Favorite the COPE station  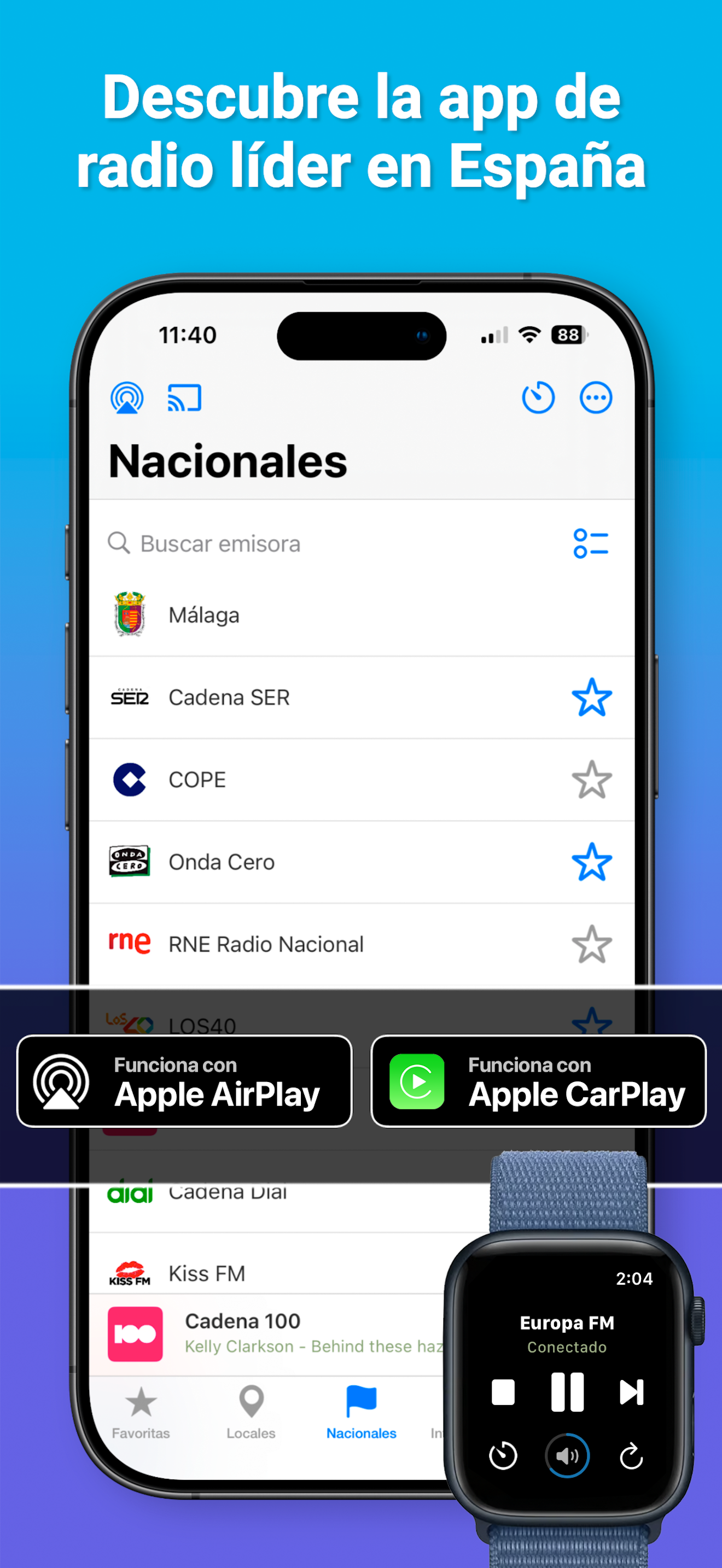tap(591, 780)
